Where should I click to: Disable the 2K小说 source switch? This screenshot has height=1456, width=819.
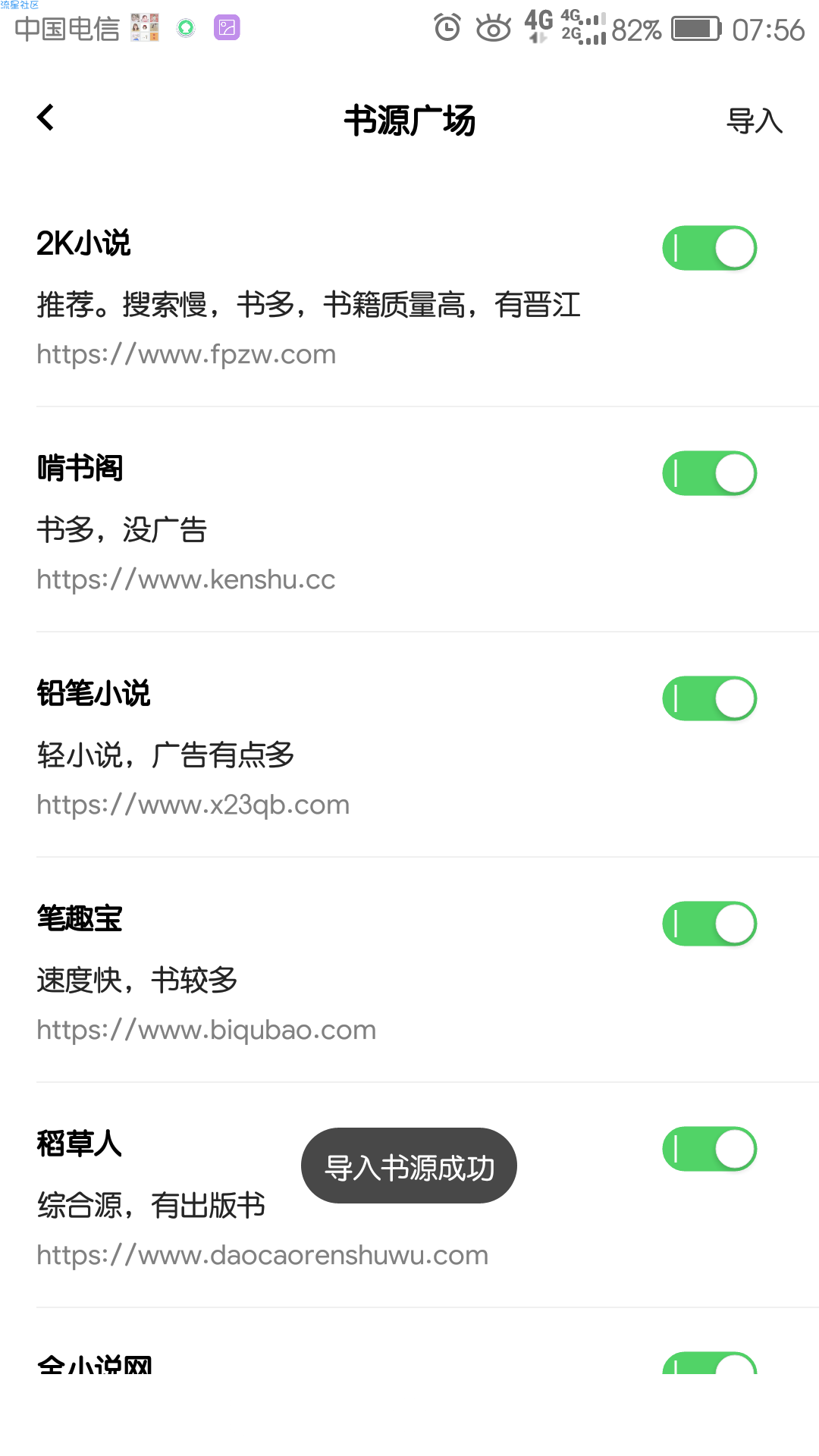click(710, 248)
